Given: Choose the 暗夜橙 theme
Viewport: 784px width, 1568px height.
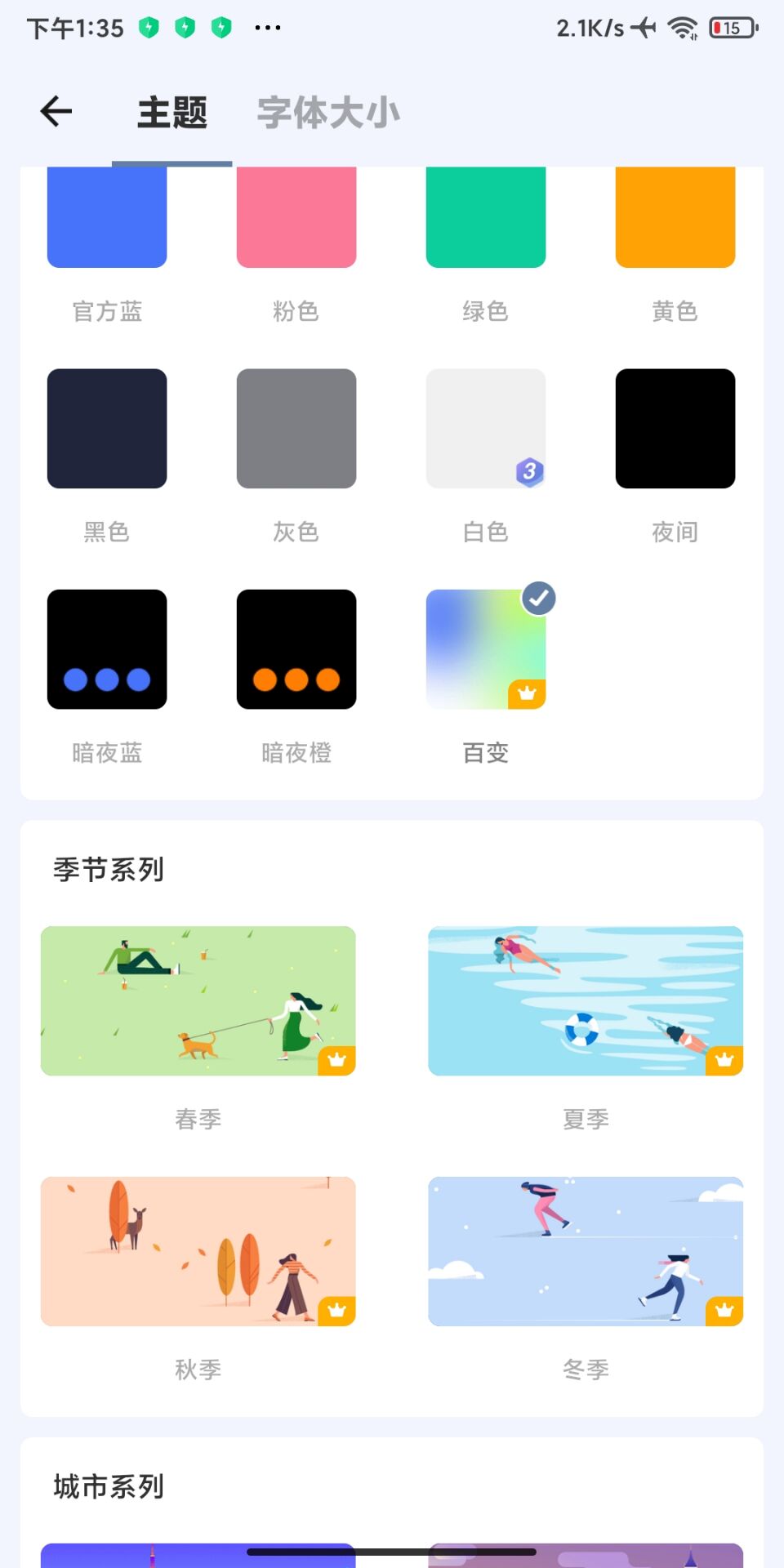Looking at the screenshot, I should (296, 649).
